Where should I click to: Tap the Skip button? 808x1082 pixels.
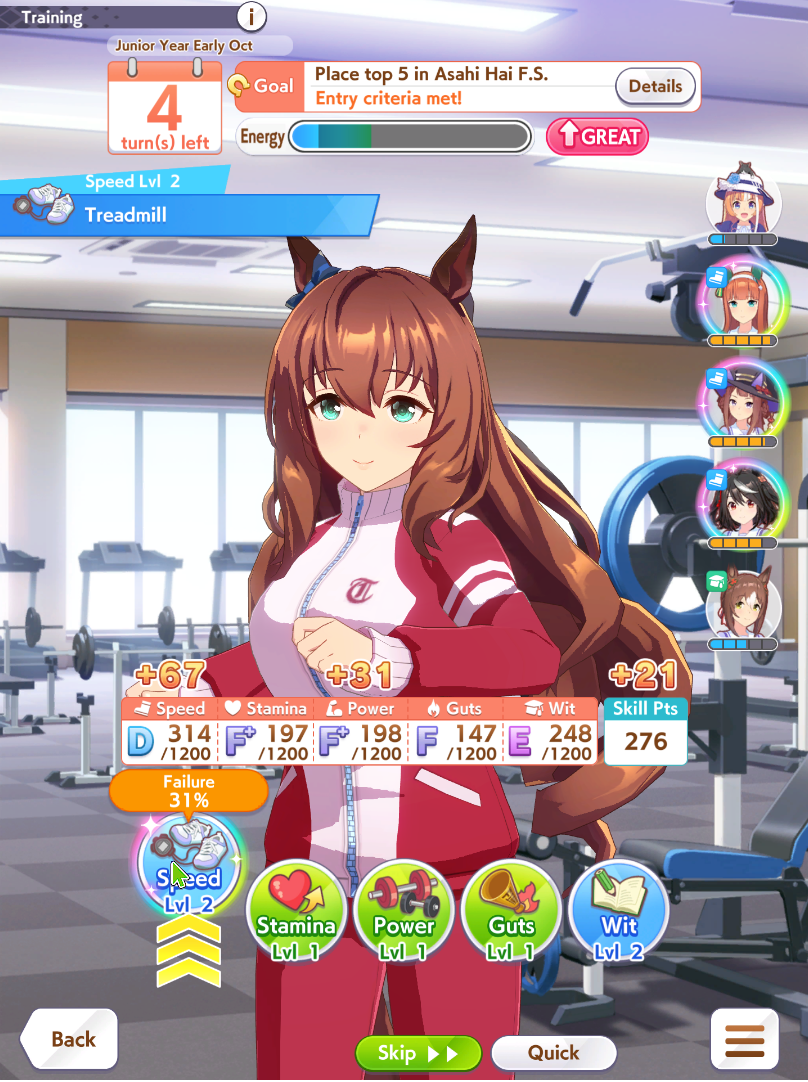click(x=418, y=1053)
